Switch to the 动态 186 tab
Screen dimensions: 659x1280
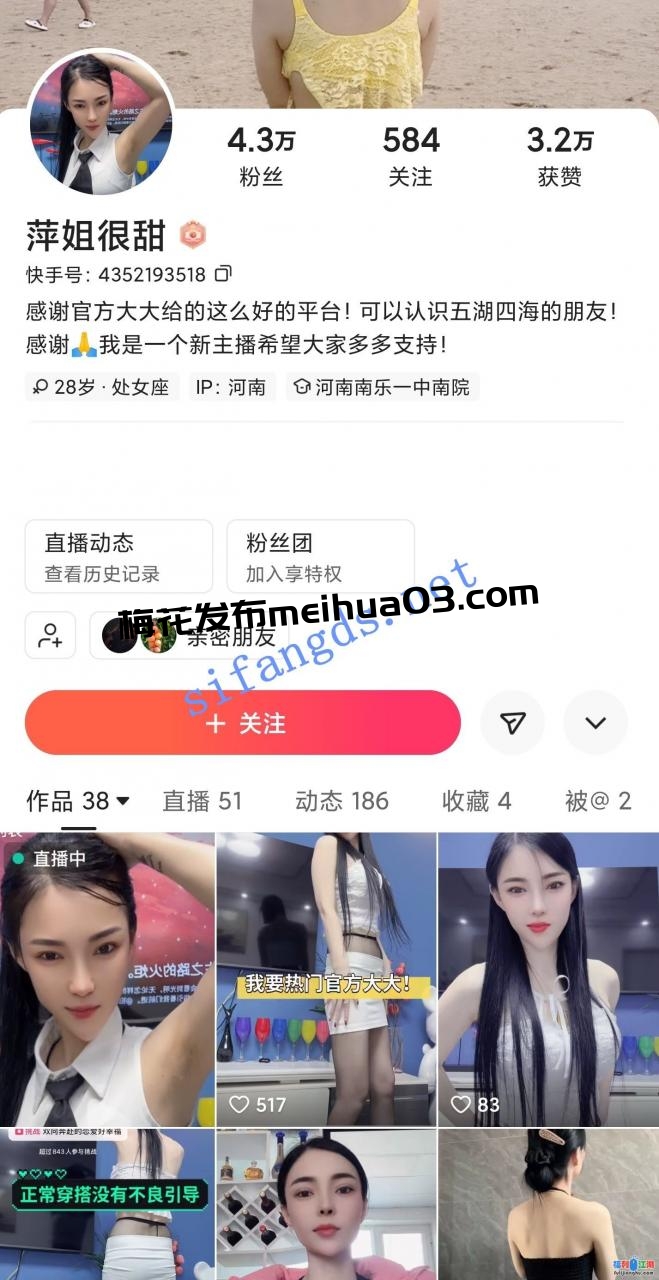click(342, 801)
